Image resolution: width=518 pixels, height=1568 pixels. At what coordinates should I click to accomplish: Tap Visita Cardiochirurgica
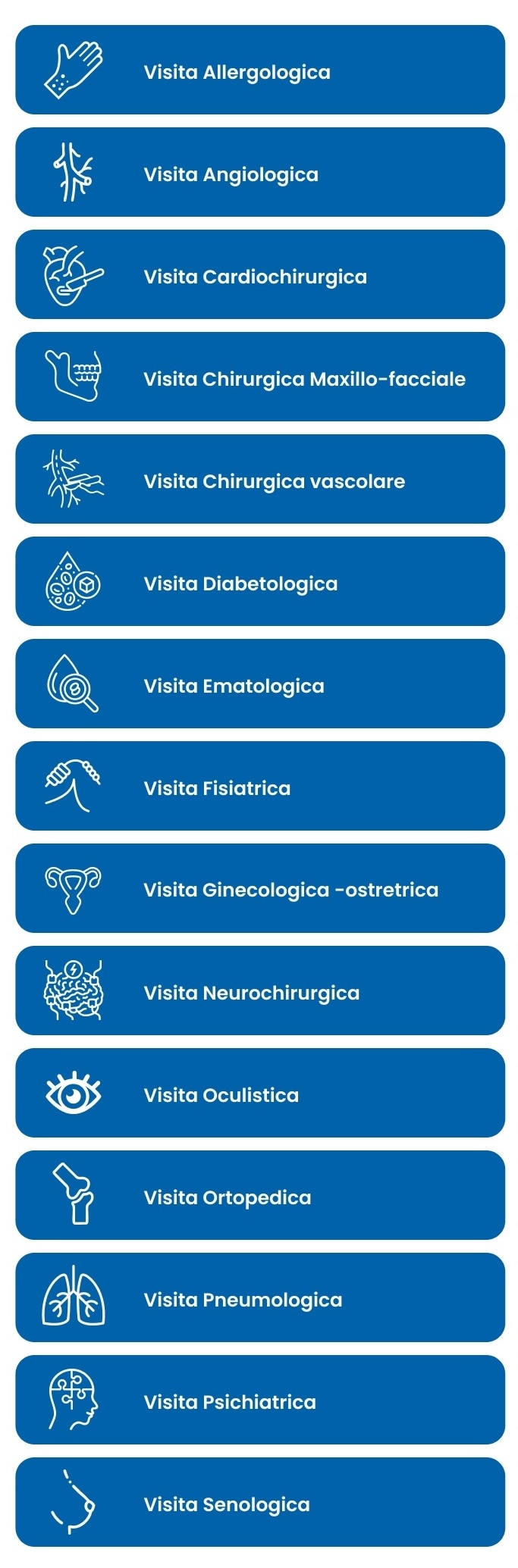point(259,275)
